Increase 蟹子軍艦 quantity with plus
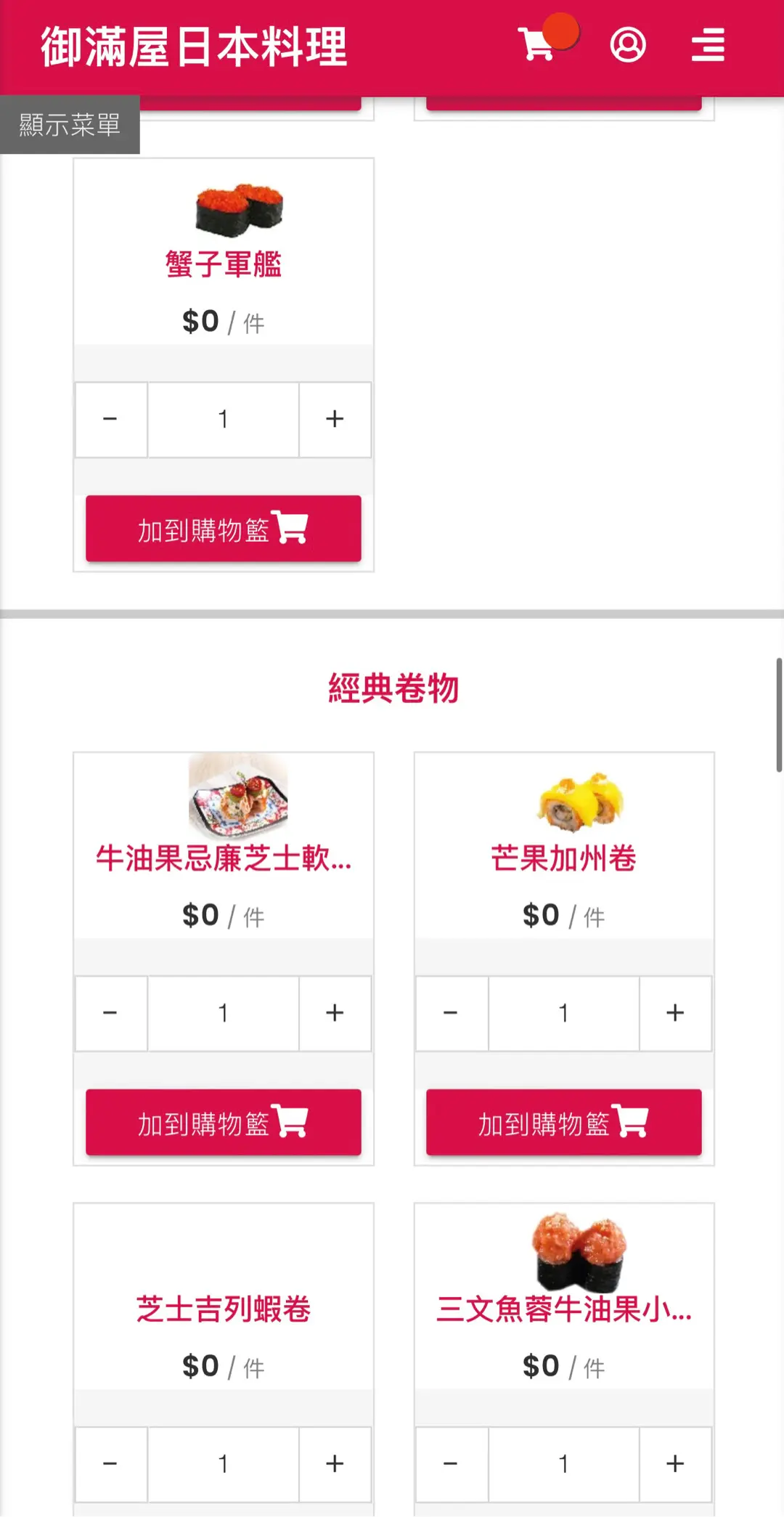784x1517 pixels. click(x=335, y=419)
